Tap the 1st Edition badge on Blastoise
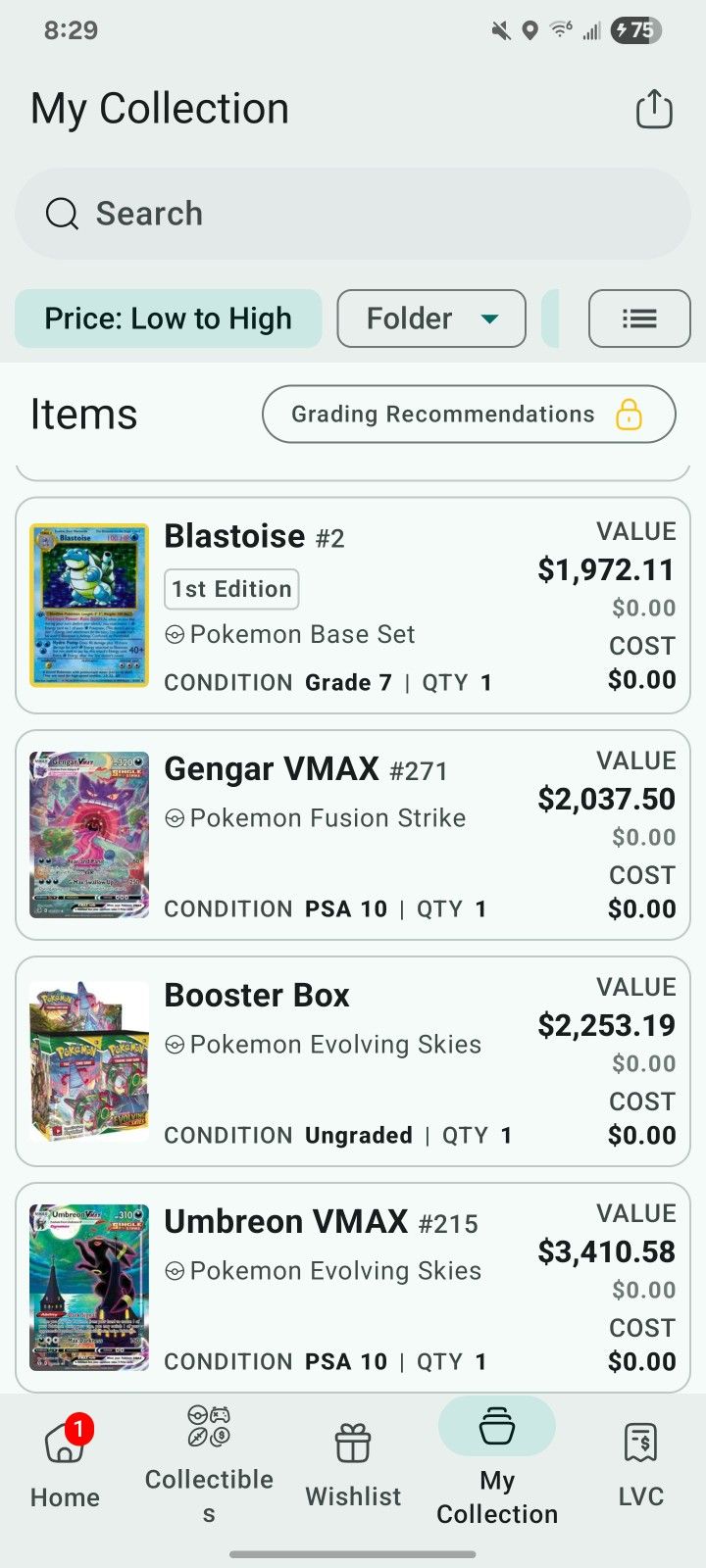The width and height of the screenshot is (706, 1568). click(230, 588)
